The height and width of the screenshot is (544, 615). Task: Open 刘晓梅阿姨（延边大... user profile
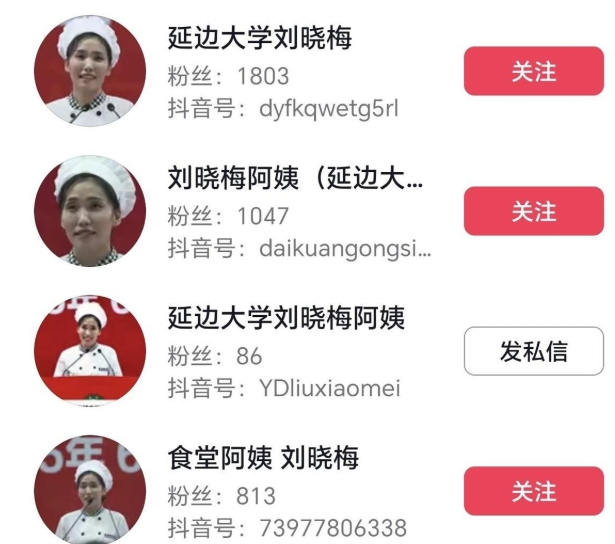pos(295,178)
